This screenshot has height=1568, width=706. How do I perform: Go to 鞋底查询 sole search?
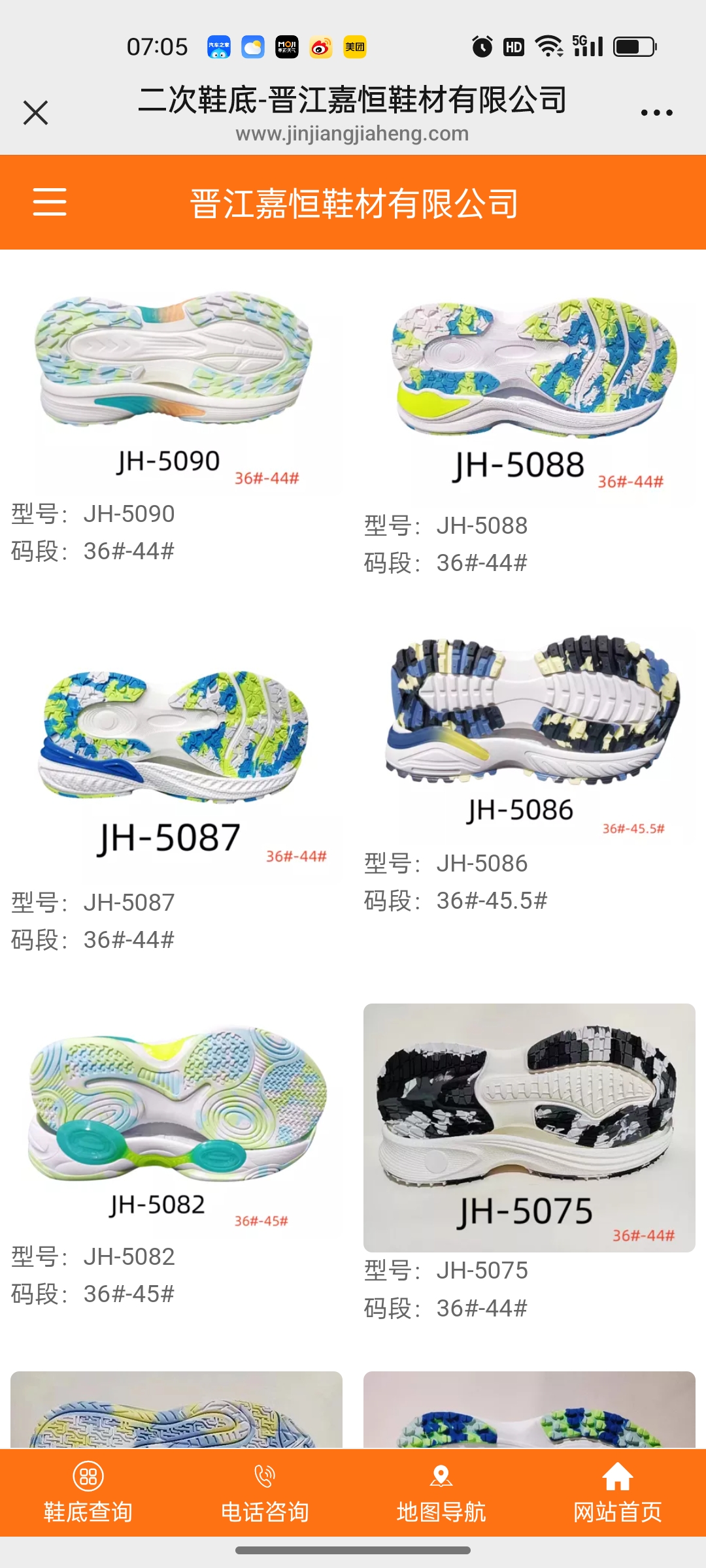[88, 1492]
